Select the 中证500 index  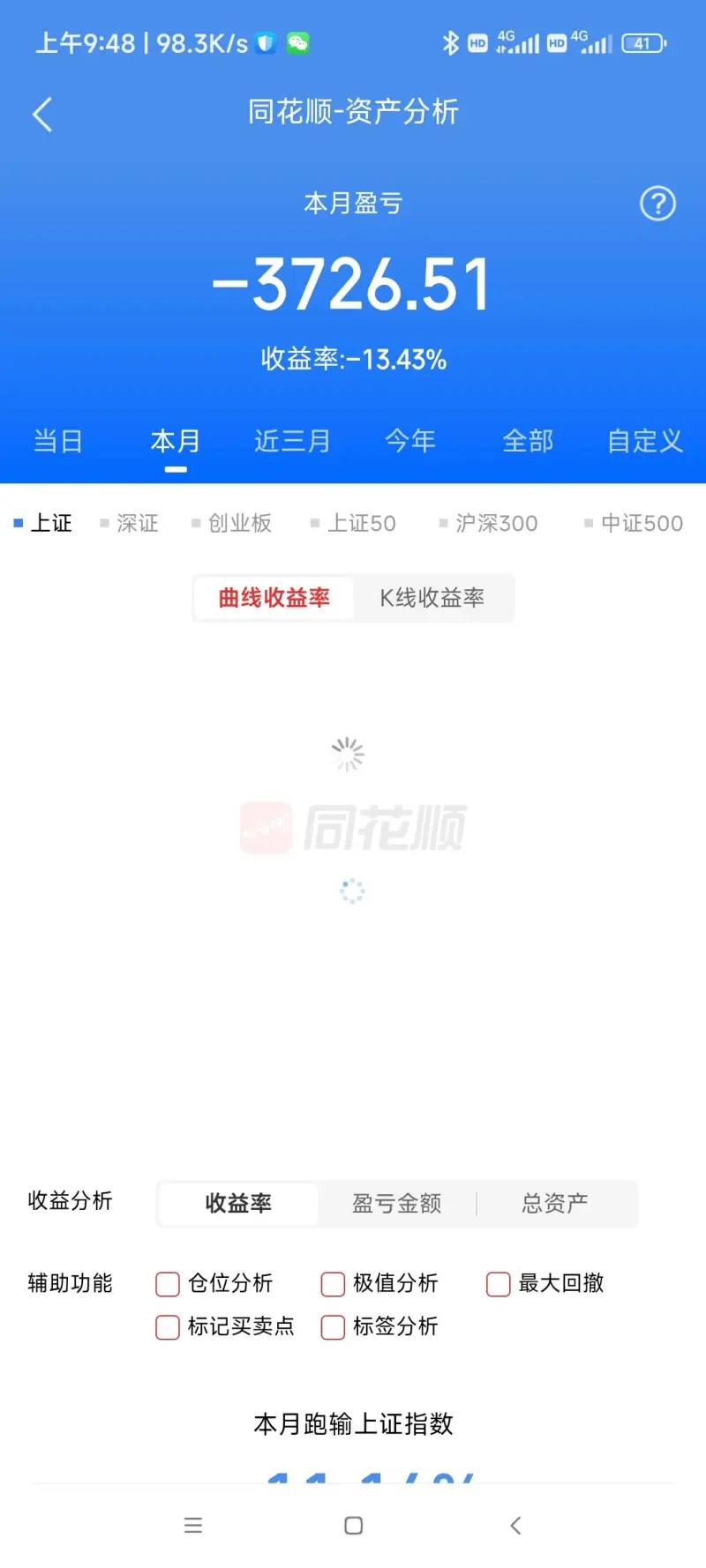(642, 523)
